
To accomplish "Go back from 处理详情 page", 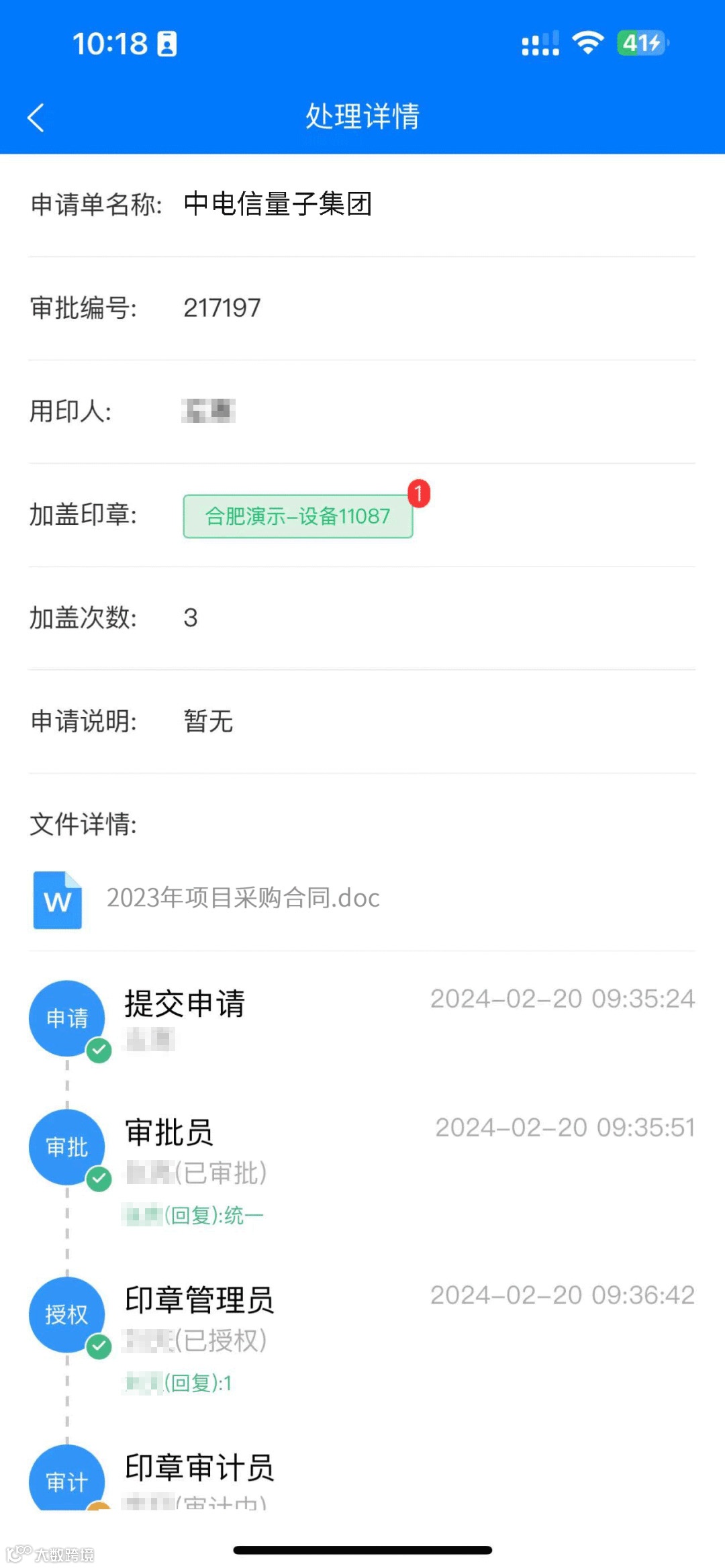I will (36, 117).
